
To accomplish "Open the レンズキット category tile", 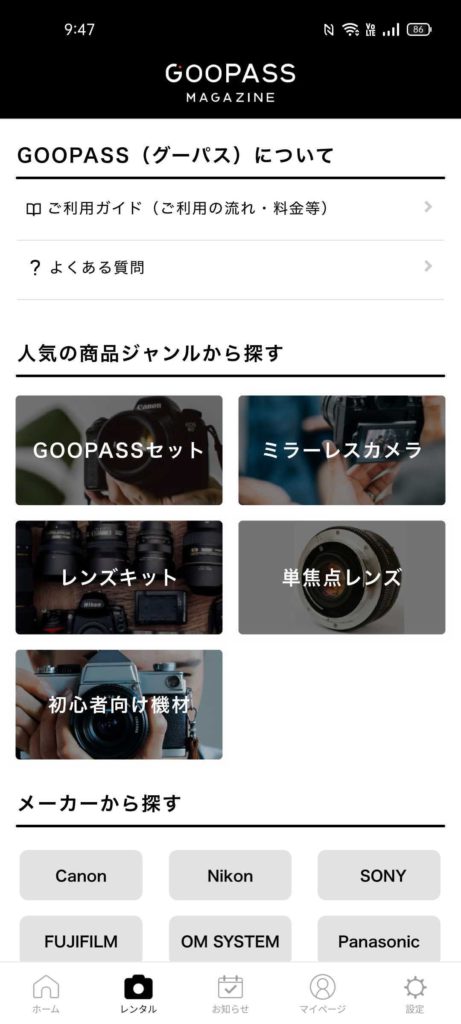I will pos(119,577).
